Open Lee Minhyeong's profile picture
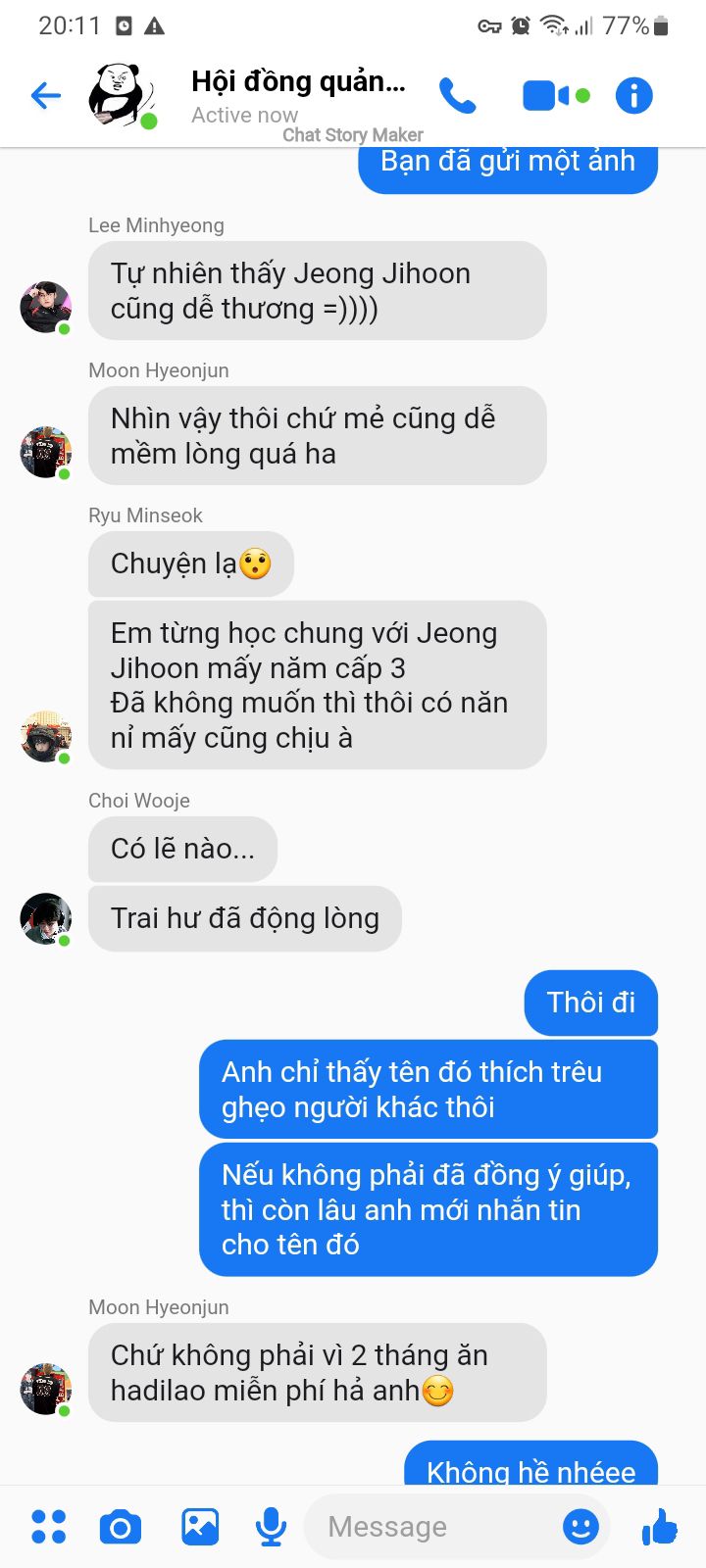The width and height of the screenshot is (706, 1568). 46,308
